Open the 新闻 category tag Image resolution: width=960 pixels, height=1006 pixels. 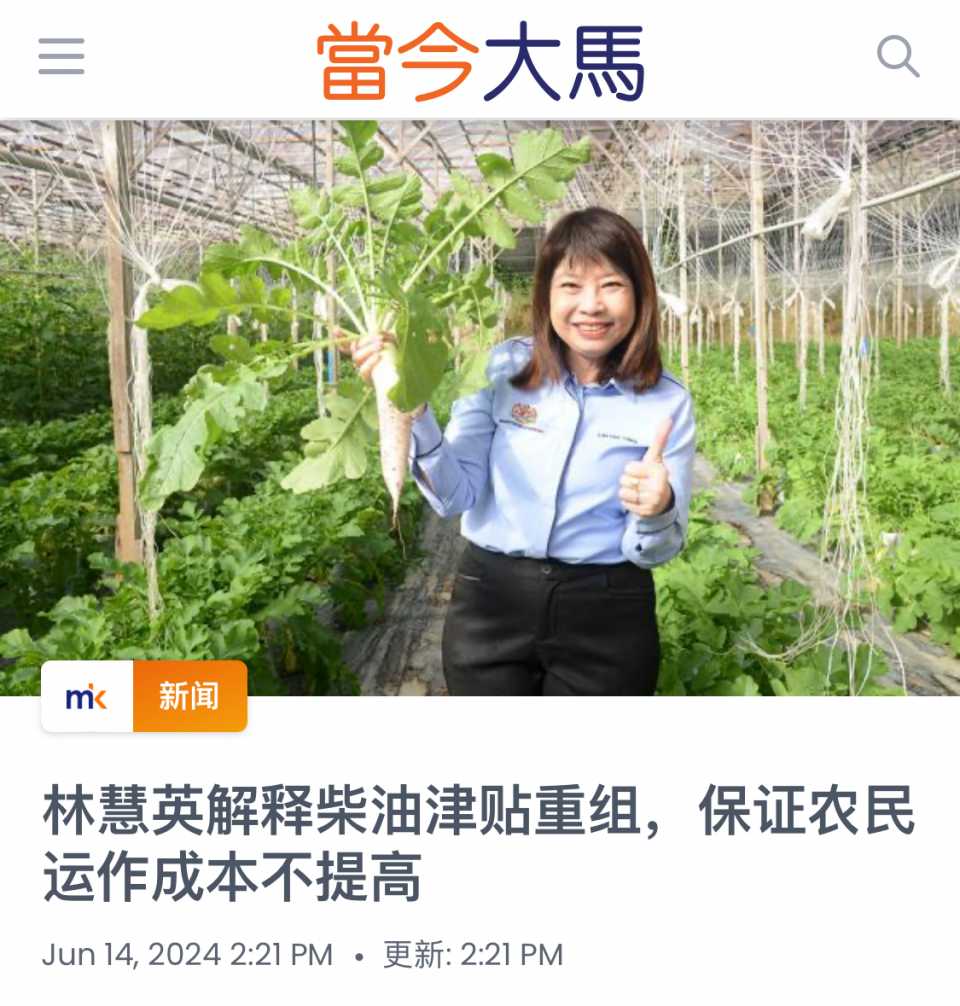pos(189,696)
